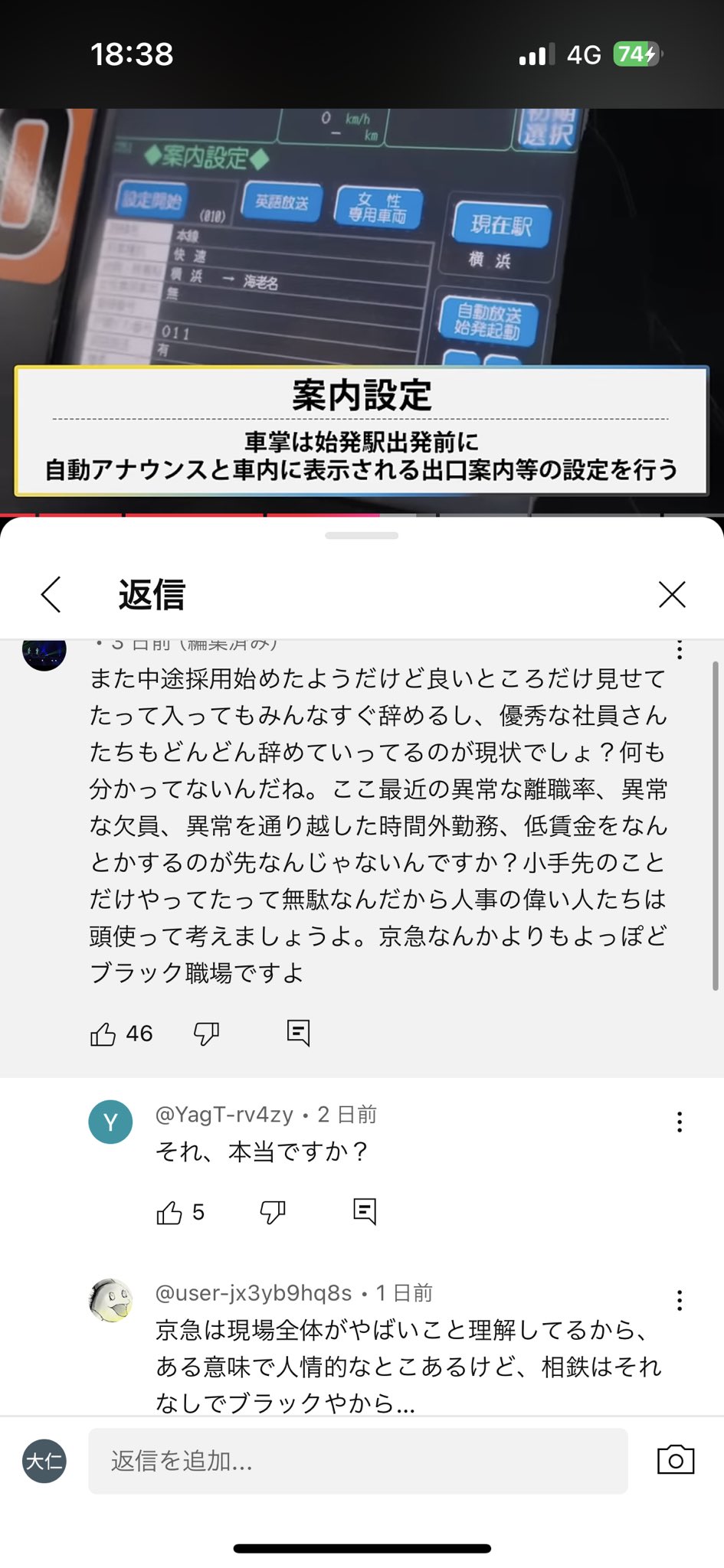Open the top commenter's profile avatar
Image resolution: width=724 pixels, height=1568 pixels.
[44, 652]
